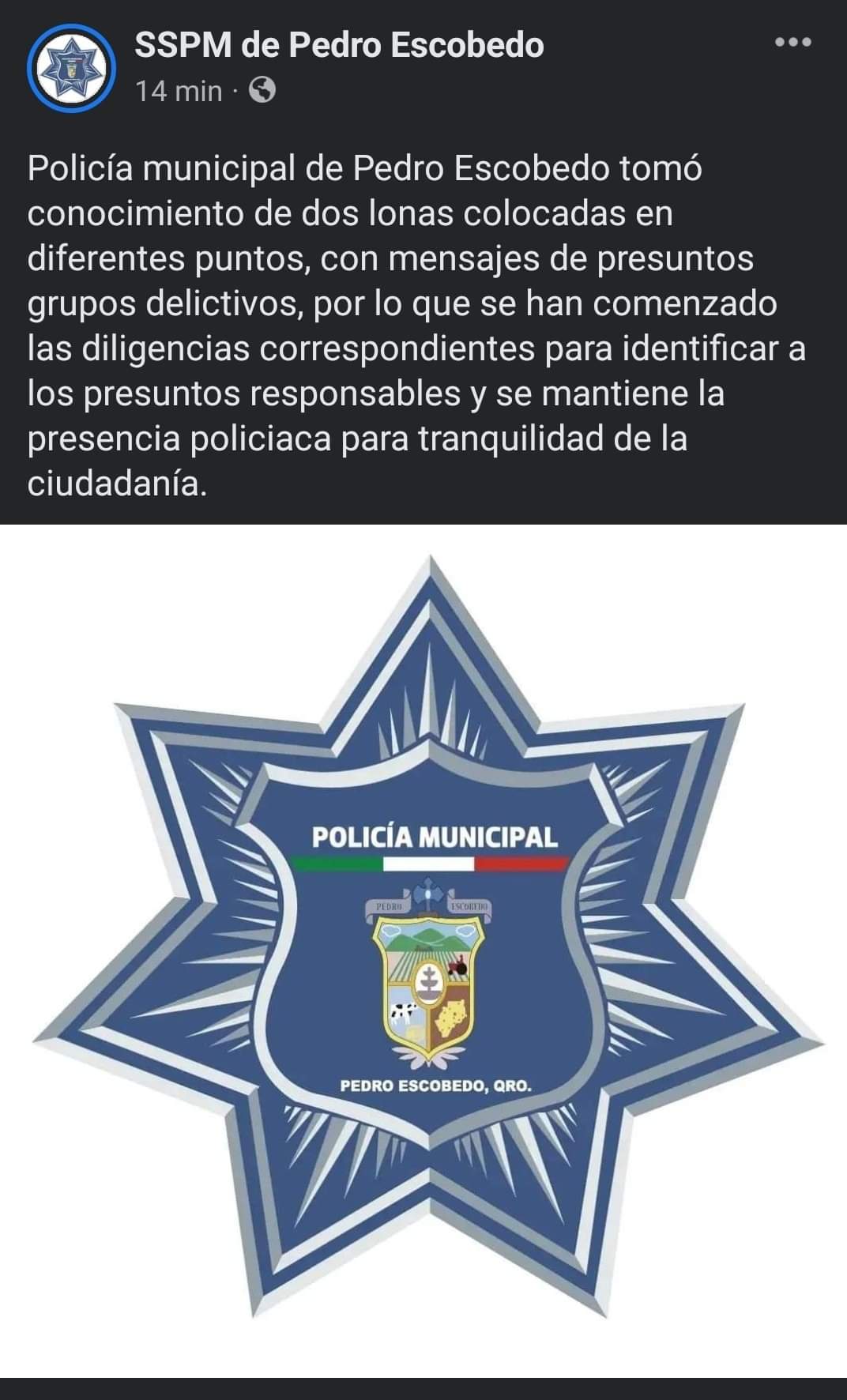Click the public visibility globe icon
This screenshot has width=847, height=1400.
pyautogui.click(x=261, y=91)
